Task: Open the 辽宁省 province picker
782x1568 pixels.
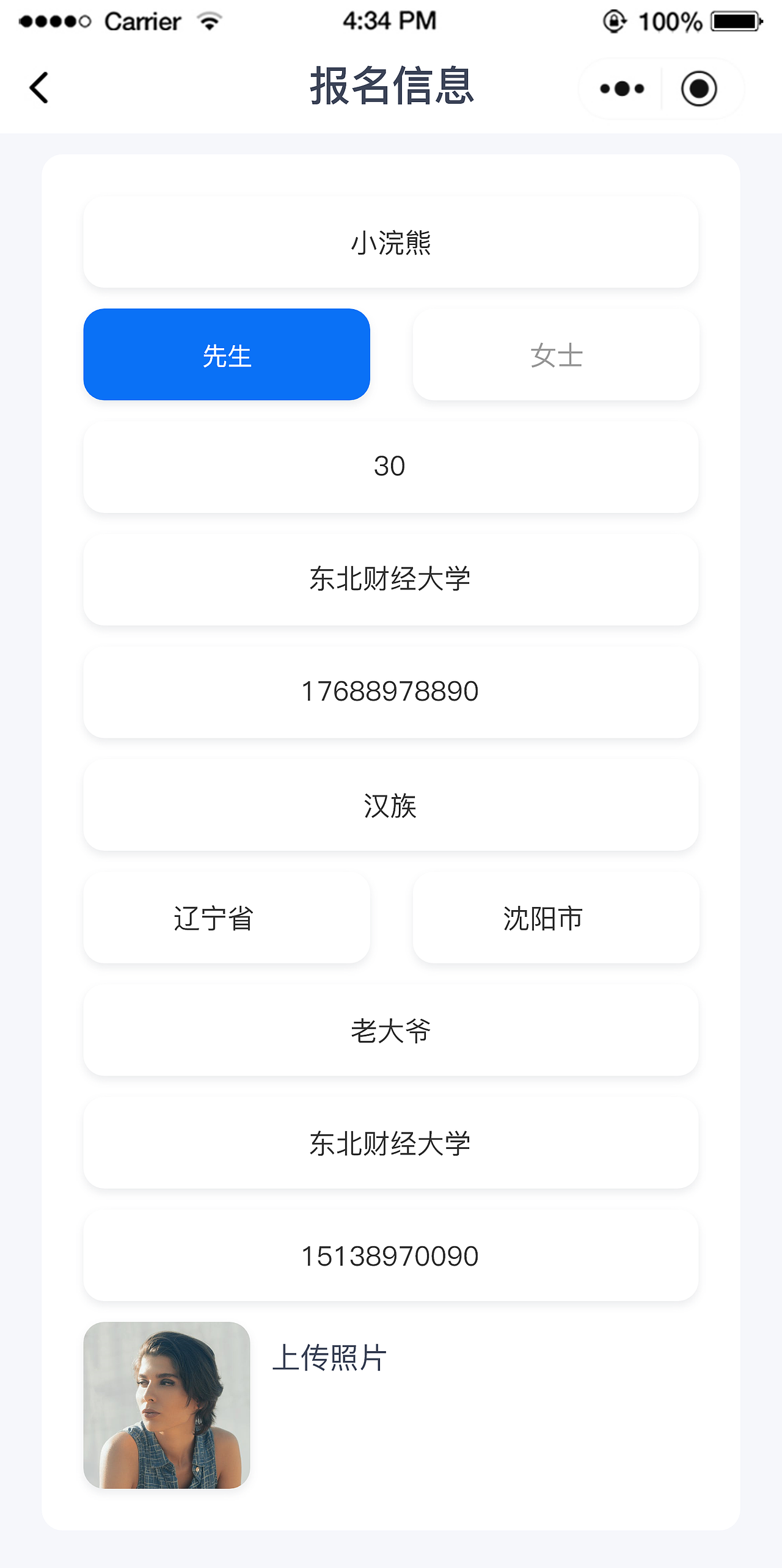Action: pyautogui.click(x=227, y=918)
